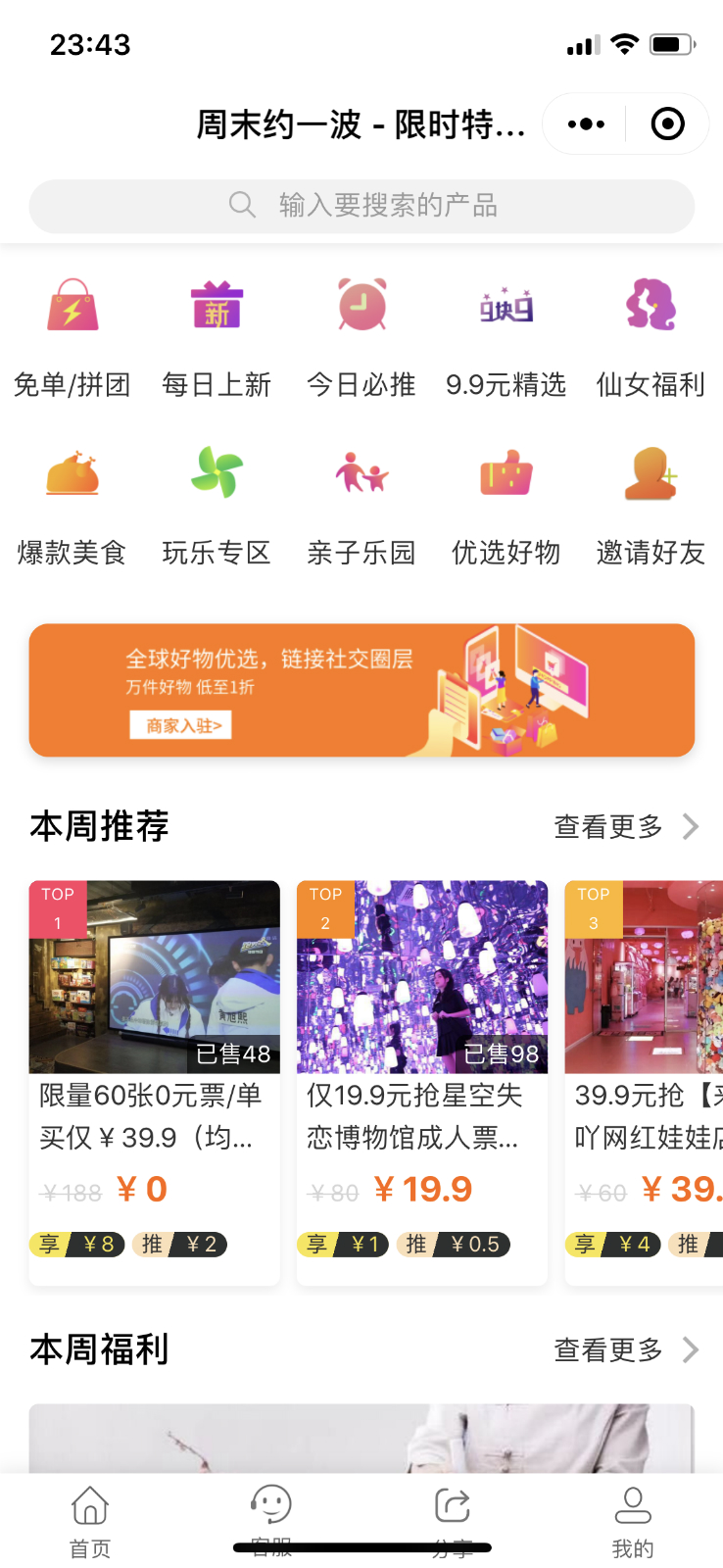Close the mini program via the circle icon
The width and height of the screenshot is (723, 1568).
click(667, 124)
